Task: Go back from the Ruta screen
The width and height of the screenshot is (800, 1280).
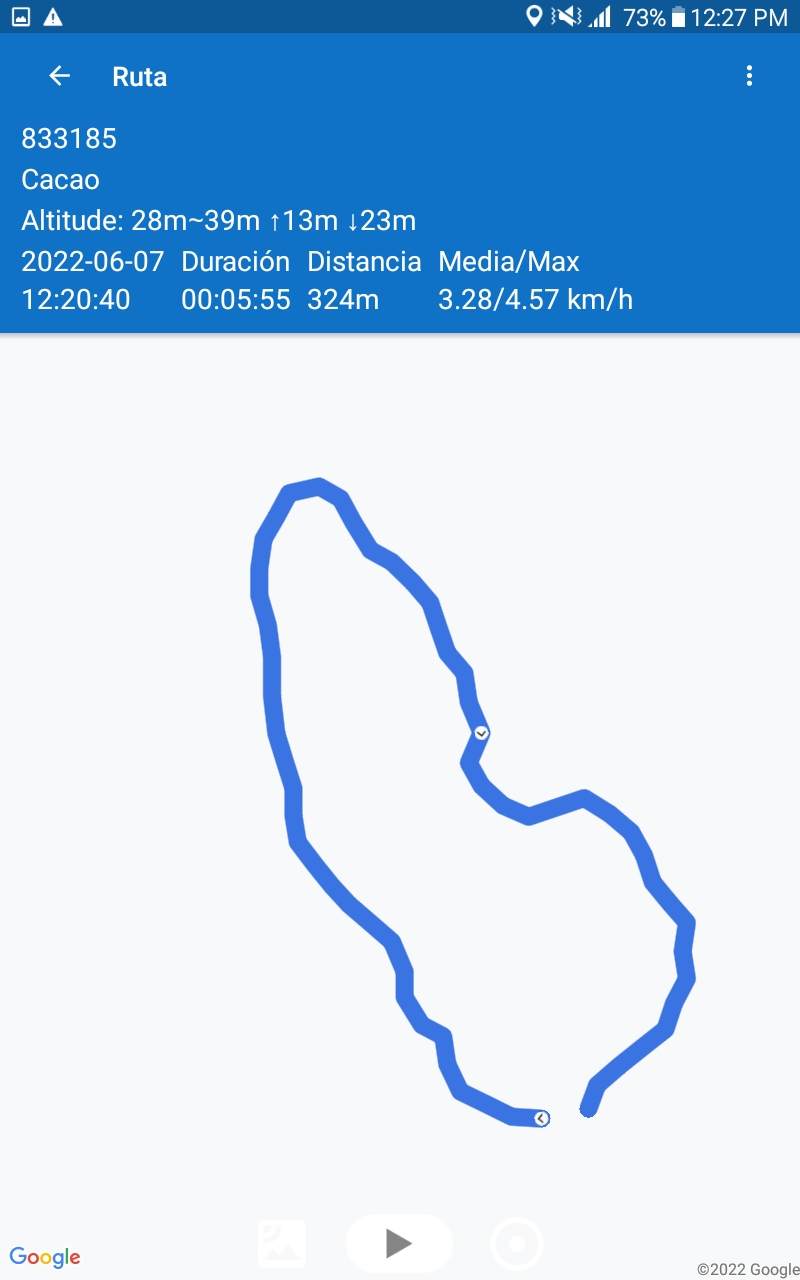Action: pos(60,76)
